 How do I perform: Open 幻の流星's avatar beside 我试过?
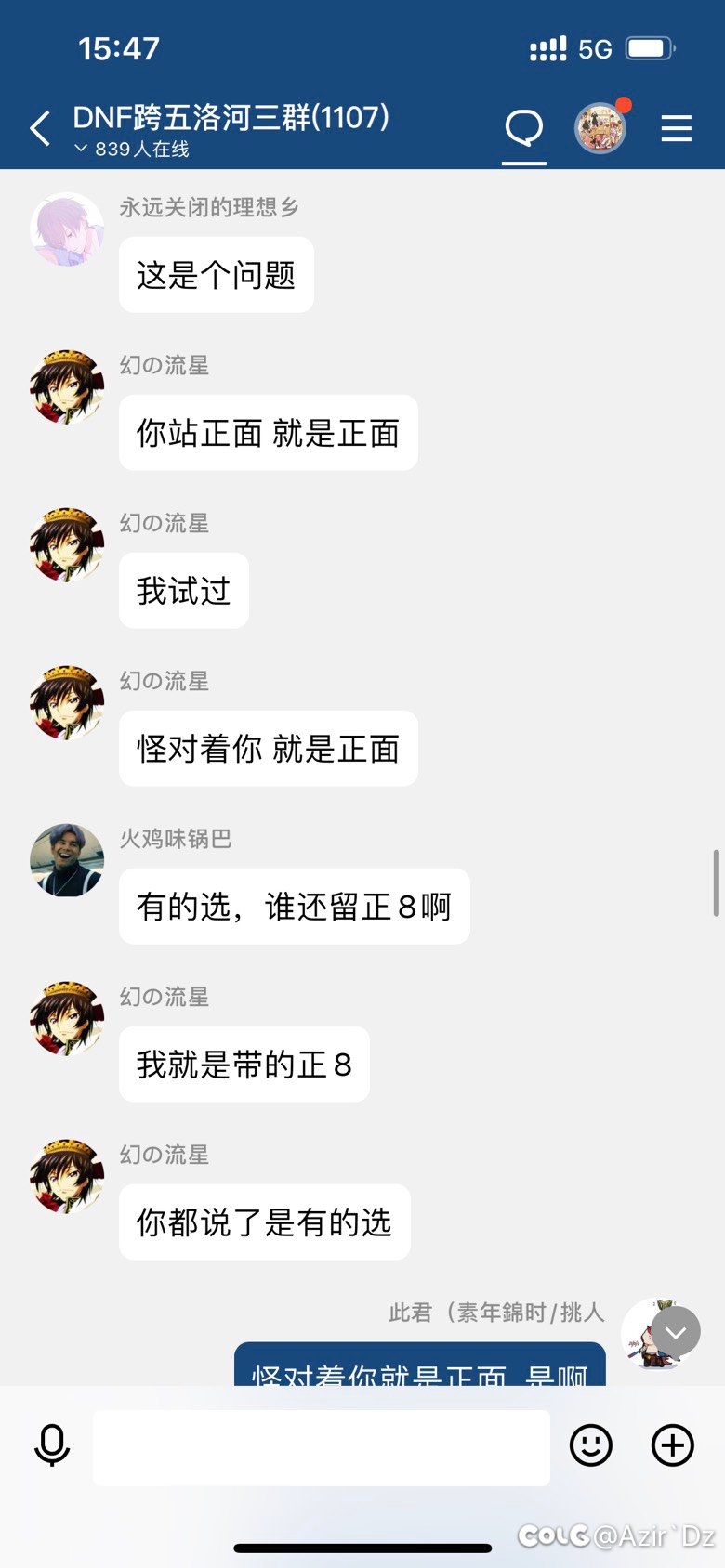(67, 545)
